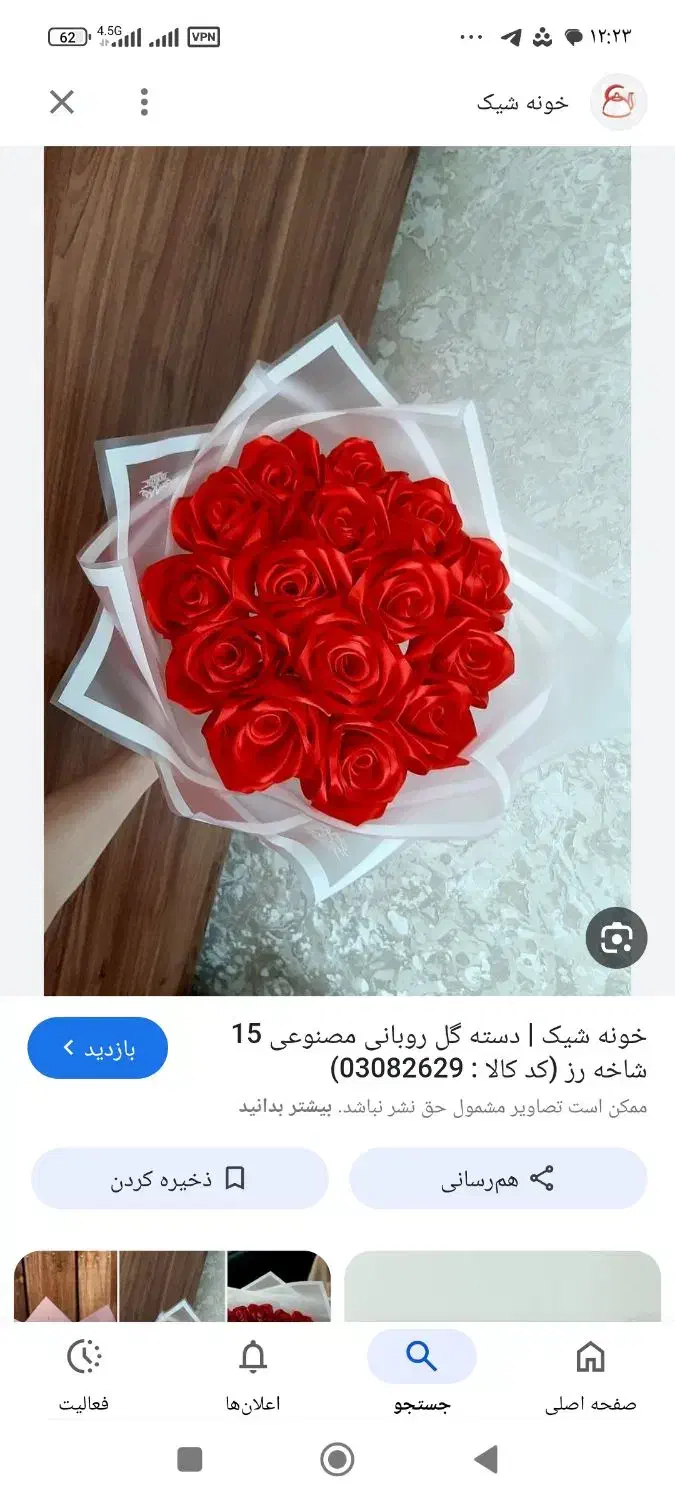Go back with the system back button
The width and height of the screenshot is (675, 1500).
486,1460
